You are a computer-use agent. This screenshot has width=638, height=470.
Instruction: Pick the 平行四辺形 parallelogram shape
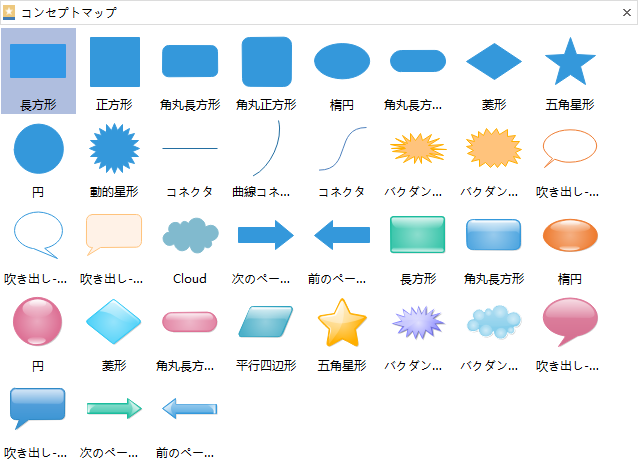(x=266, y=322)
